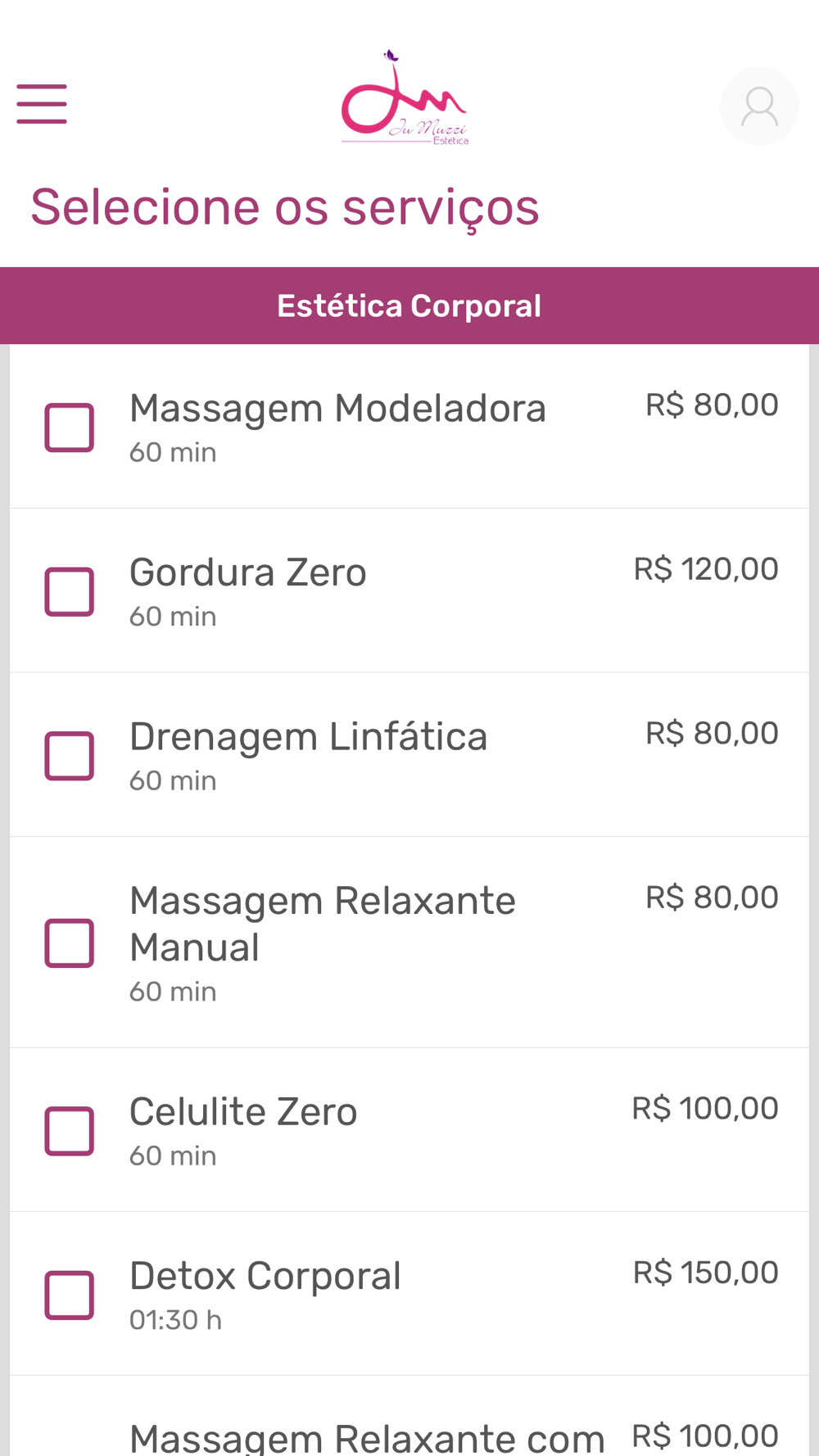Open the hamburger menu
The height and width of the screenshot is (1456, 819).
click(x=42, y=104)
